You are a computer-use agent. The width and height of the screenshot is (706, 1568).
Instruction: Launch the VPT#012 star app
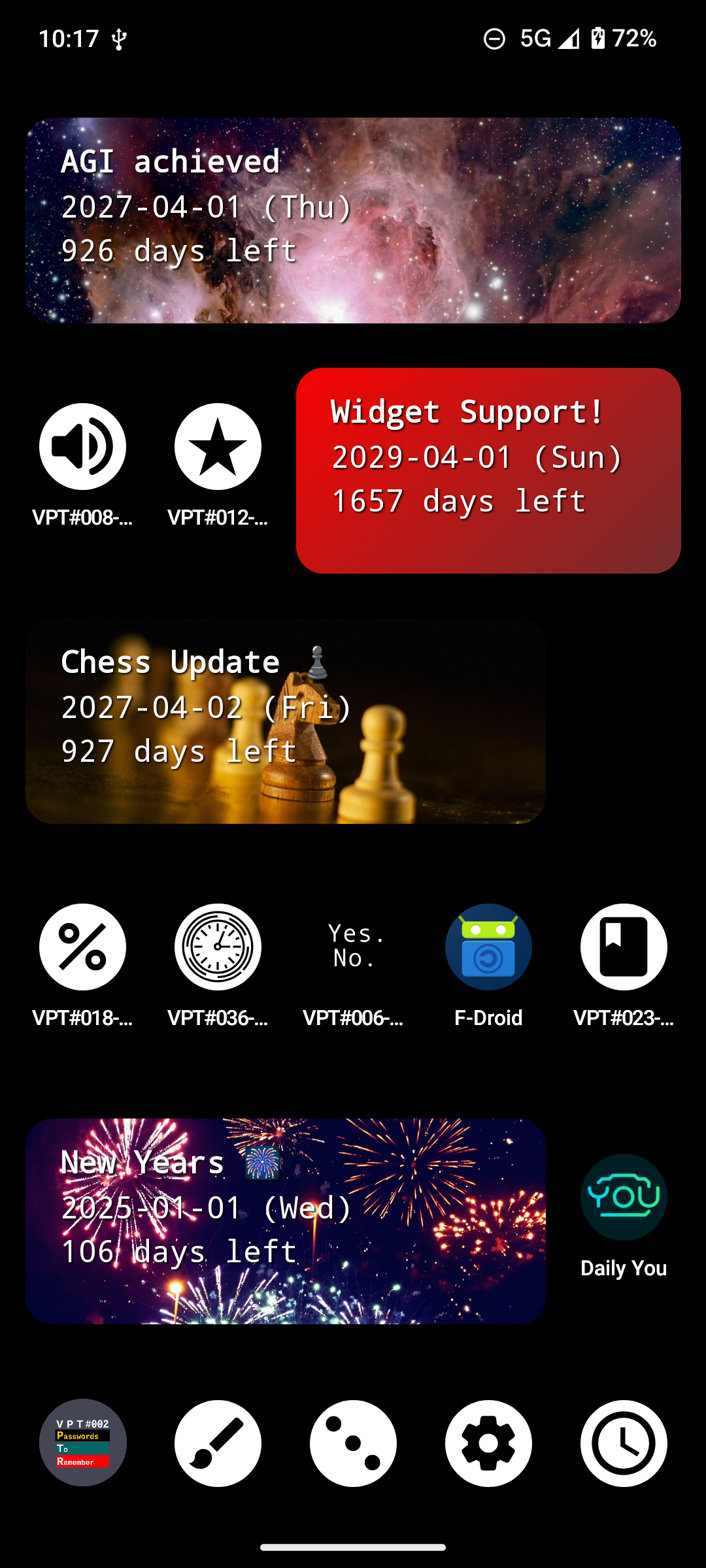pyautogui.click(x=218, y=447)
